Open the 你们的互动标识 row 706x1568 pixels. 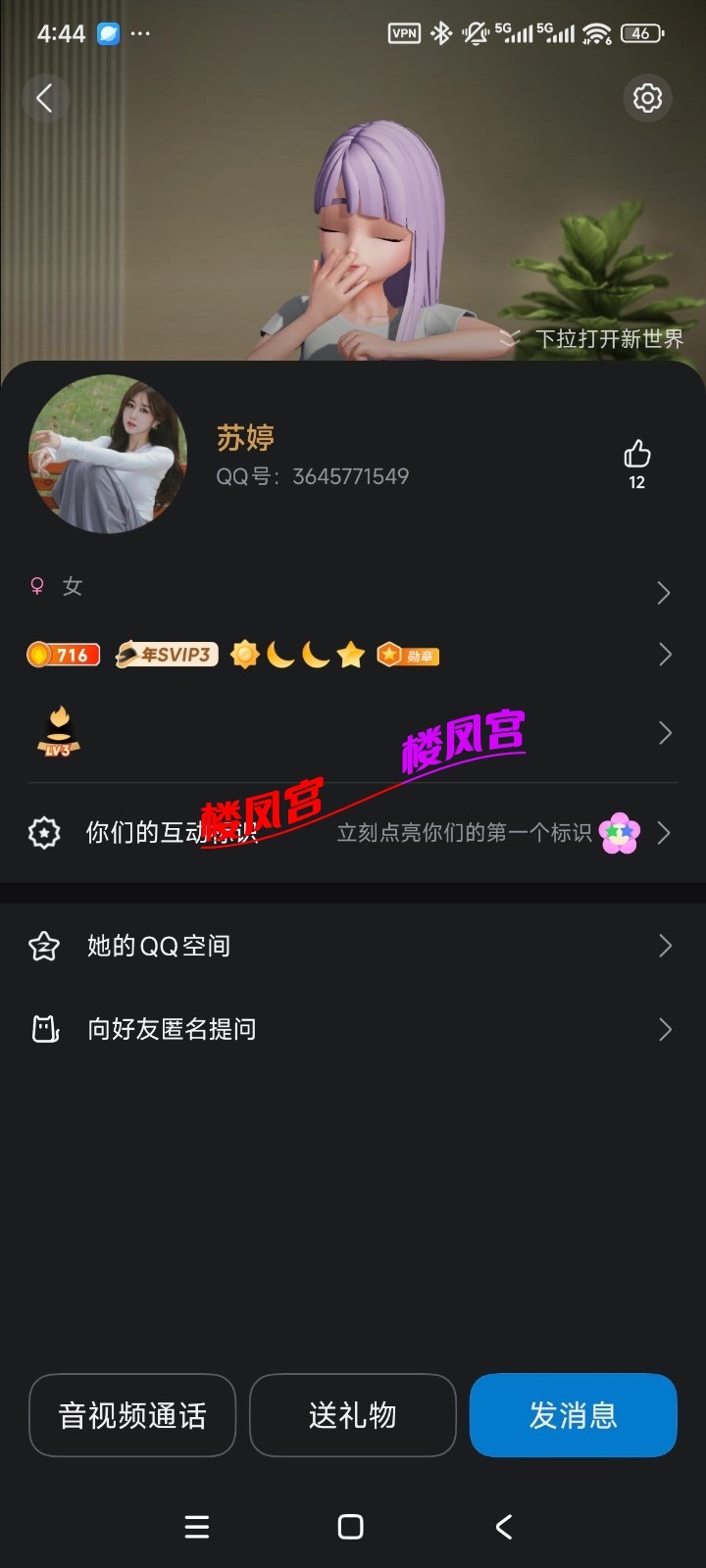(x=353, y=833)
